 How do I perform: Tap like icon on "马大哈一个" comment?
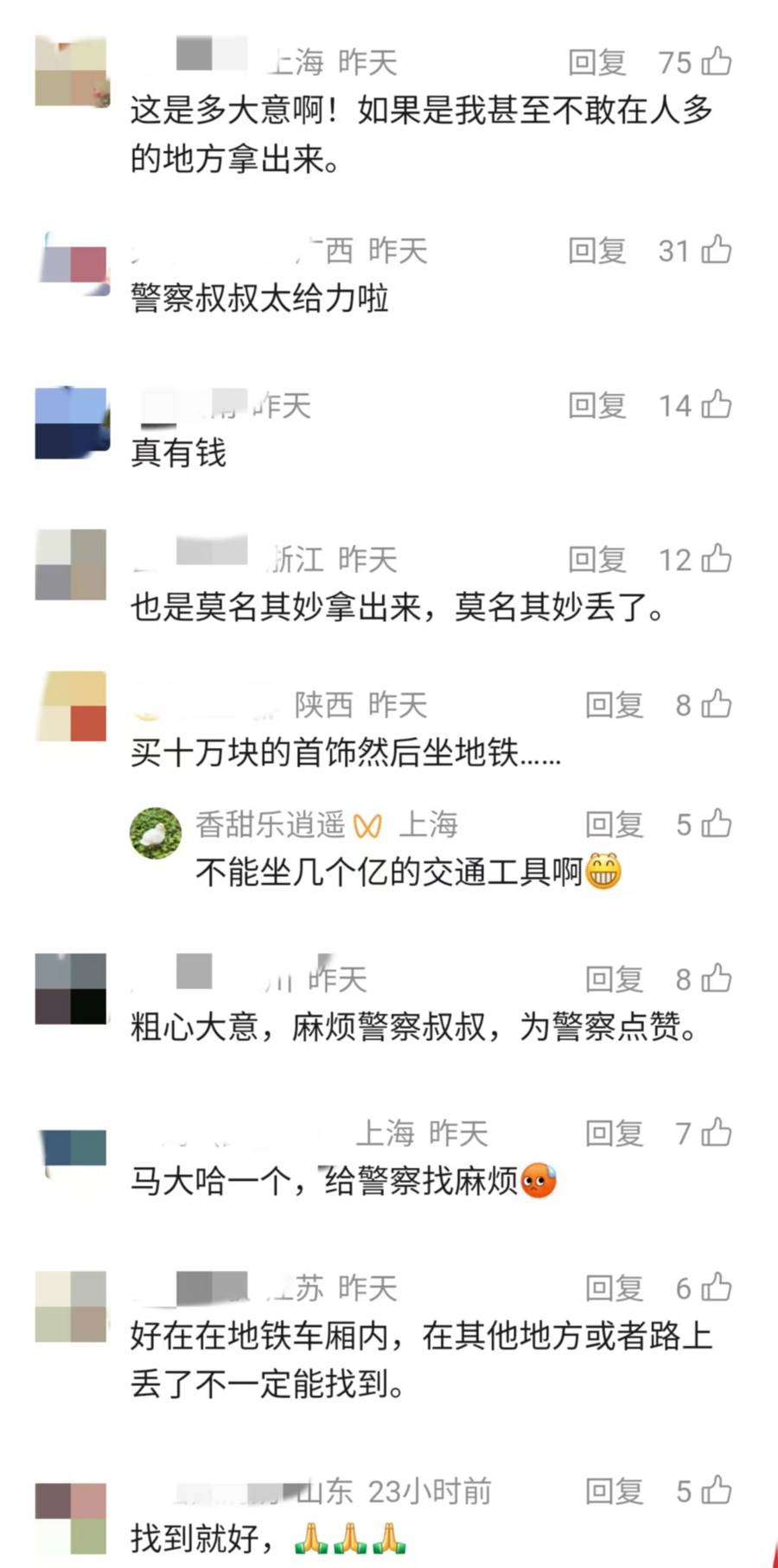click(x=715, y=1133)
